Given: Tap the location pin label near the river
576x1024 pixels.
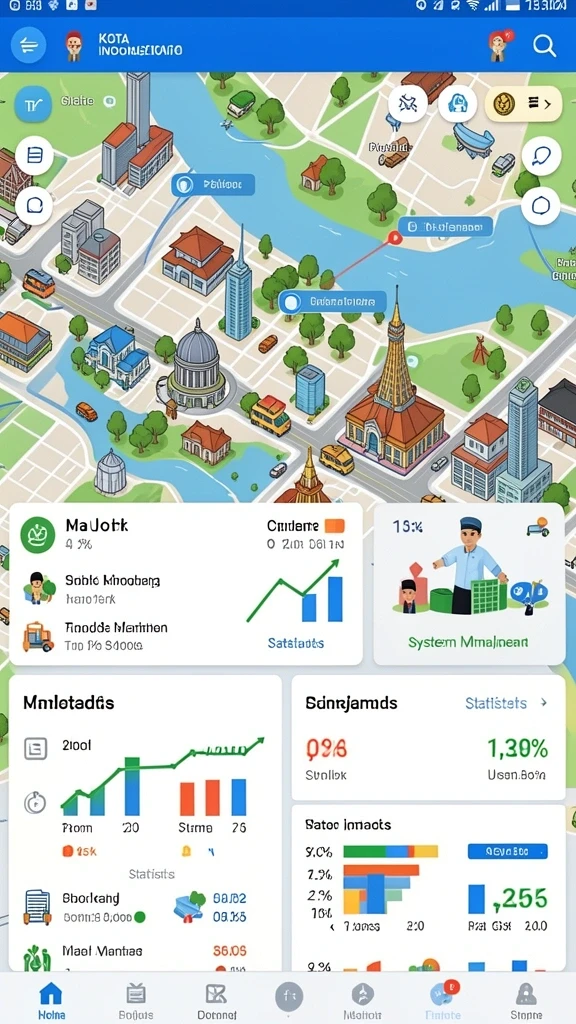Looking at the screenshot, I should [x=445, y=227].
